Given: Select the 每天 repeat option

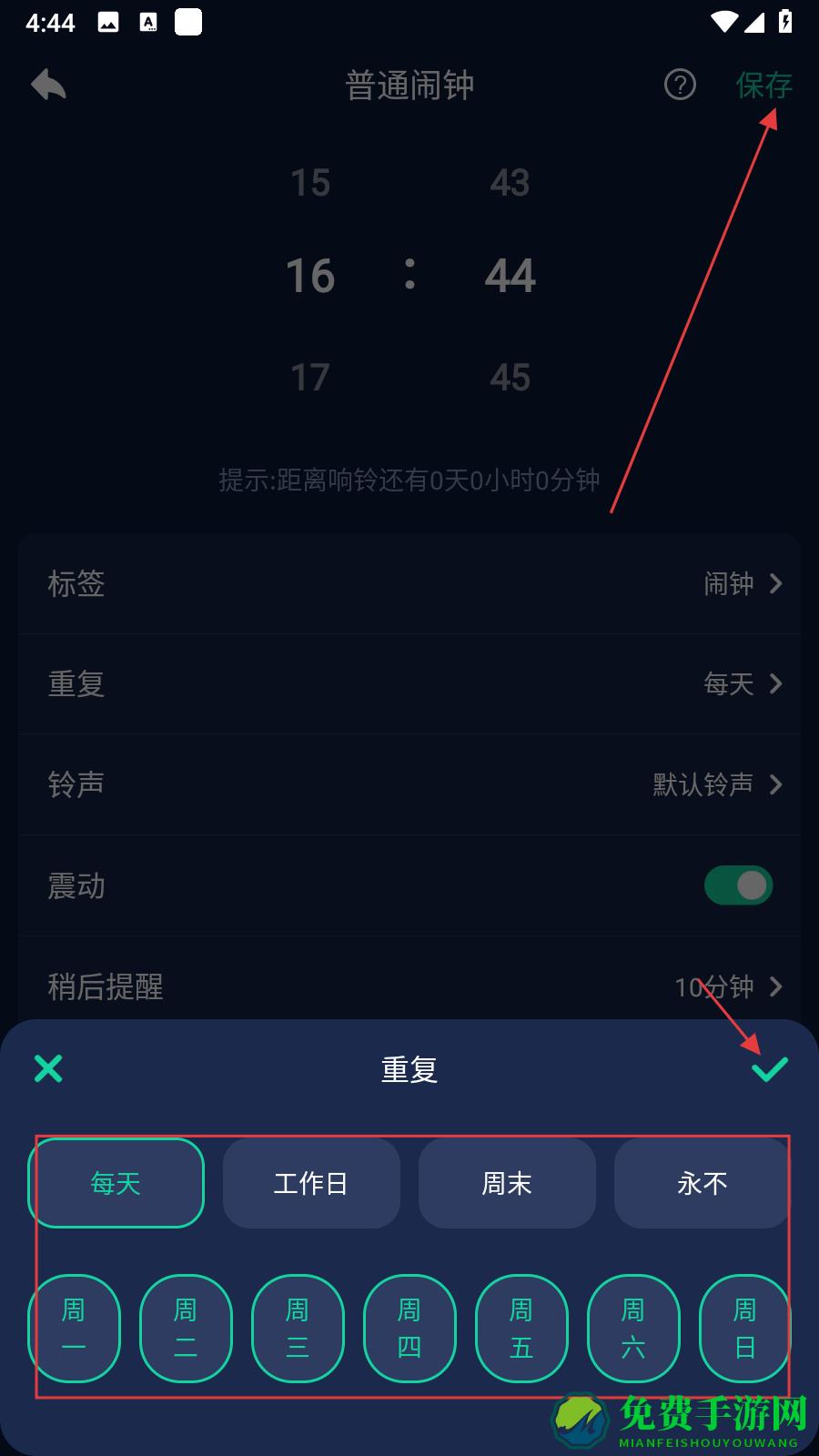Looking at the screenshot, I should pyautogui.click(x=116, y=1183).
